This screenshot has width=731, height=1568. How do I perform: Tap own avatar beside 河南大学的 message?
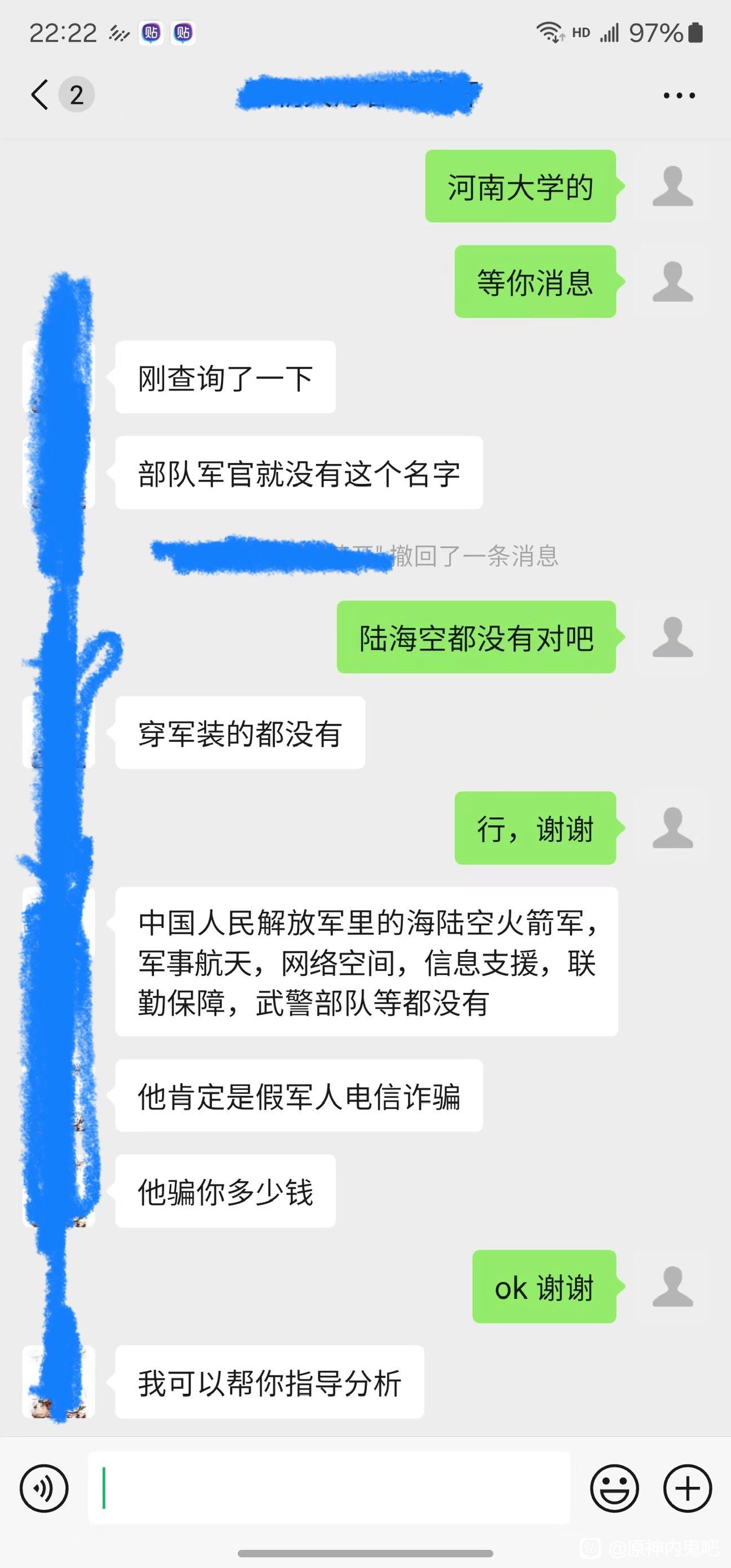tap(672, 185)
